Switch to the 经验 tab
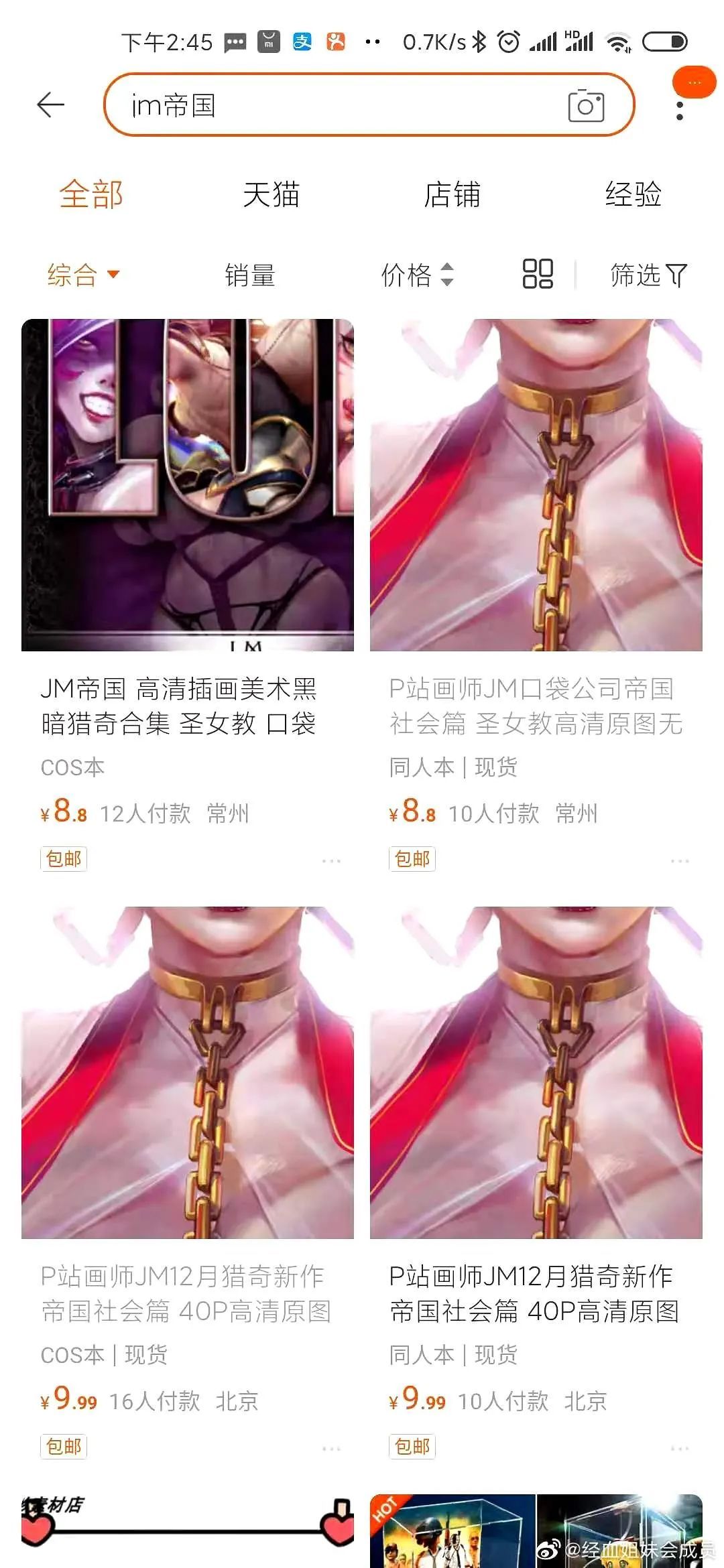This screenshot has width=724, height=1568. click(x=633, y=195)
